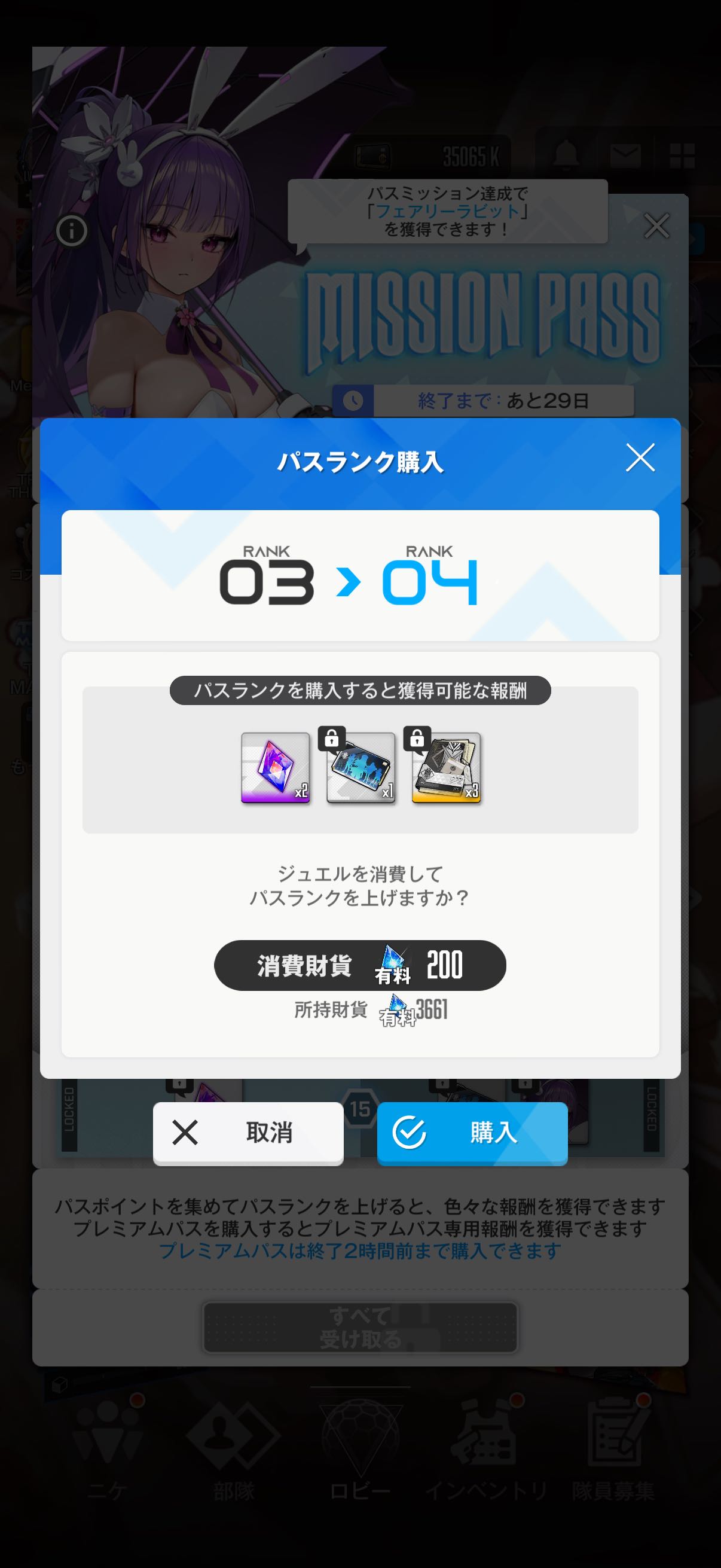This screenshot has height=1568, width=721.
Task: View the purple gem x2 reward
Action: pyautogui.click(x=276, y=768)
